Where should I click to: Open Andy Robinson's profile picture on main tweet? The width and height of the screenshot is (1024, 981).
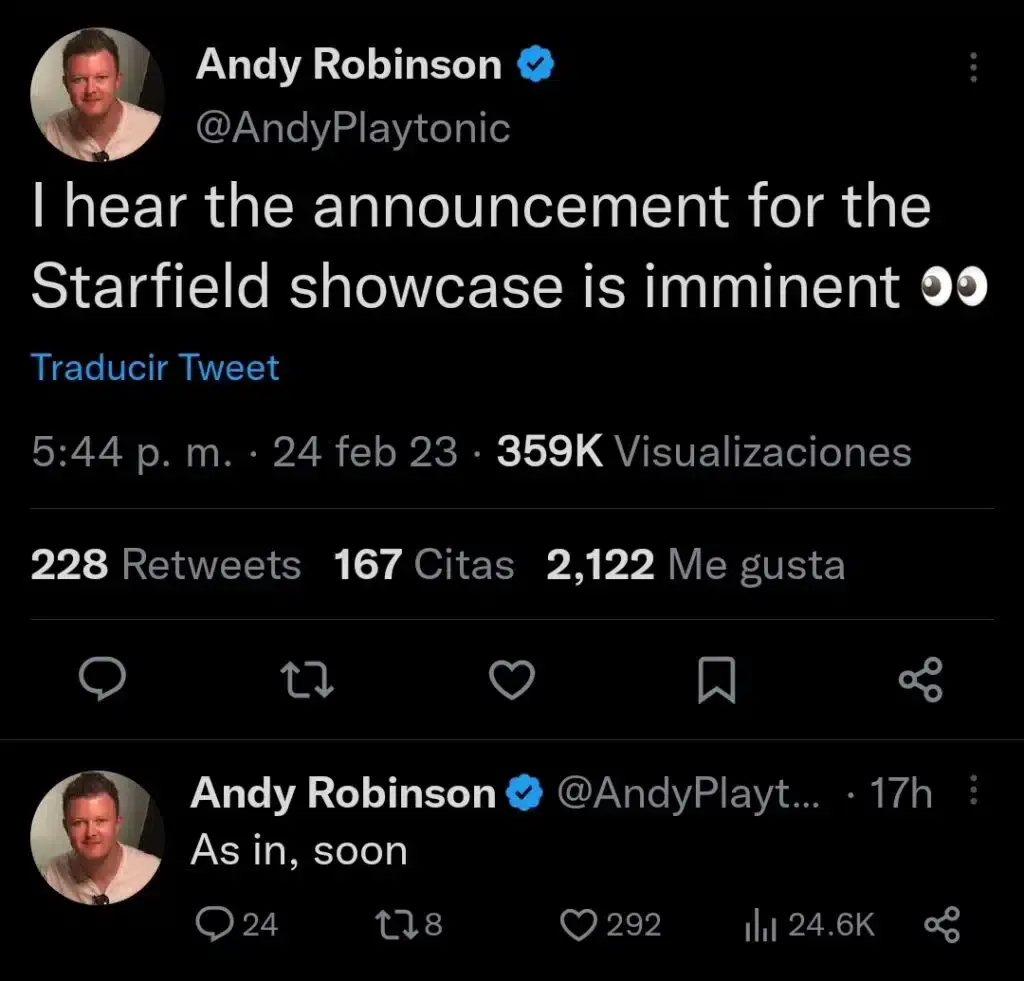[x=97, y=95]
